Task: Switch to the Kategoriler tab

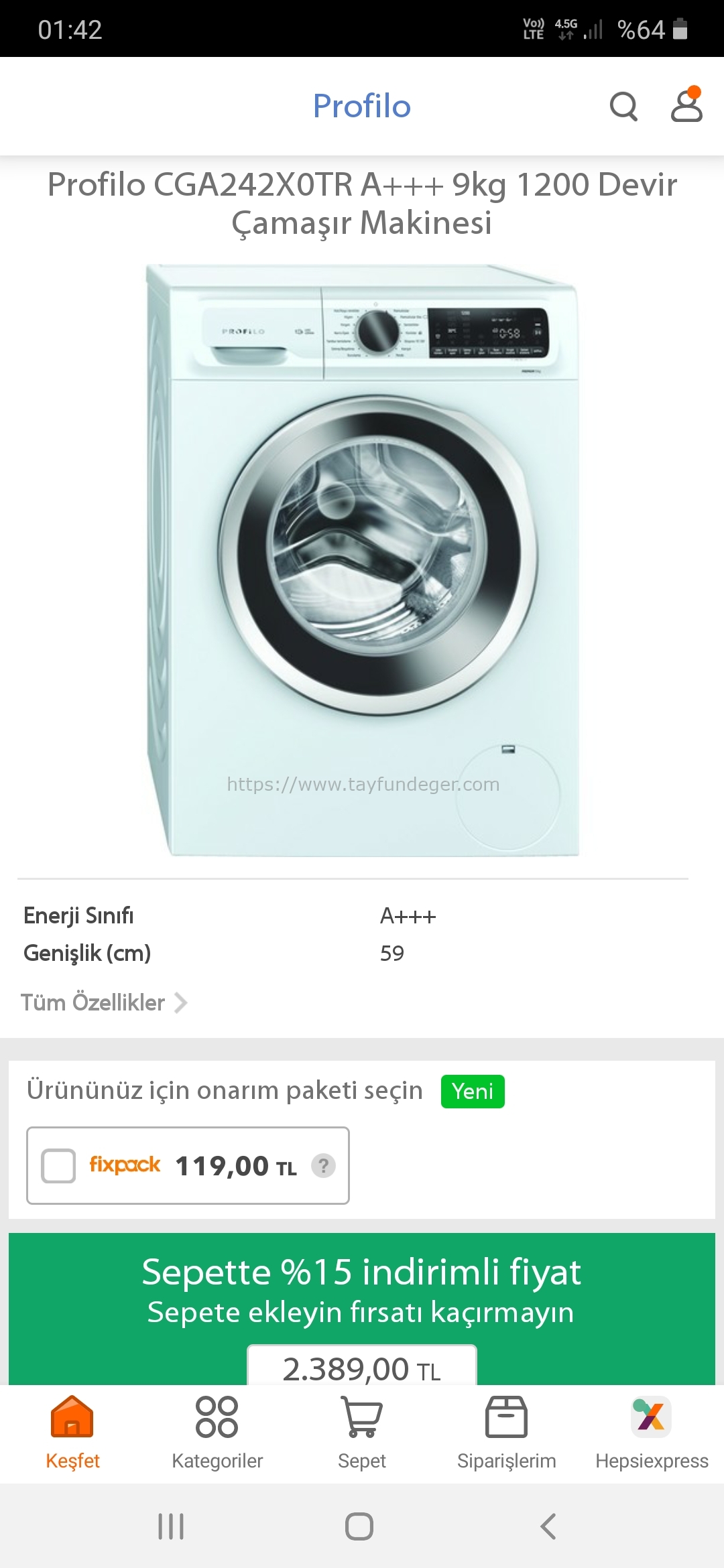Action: (x=217, y=1433)
